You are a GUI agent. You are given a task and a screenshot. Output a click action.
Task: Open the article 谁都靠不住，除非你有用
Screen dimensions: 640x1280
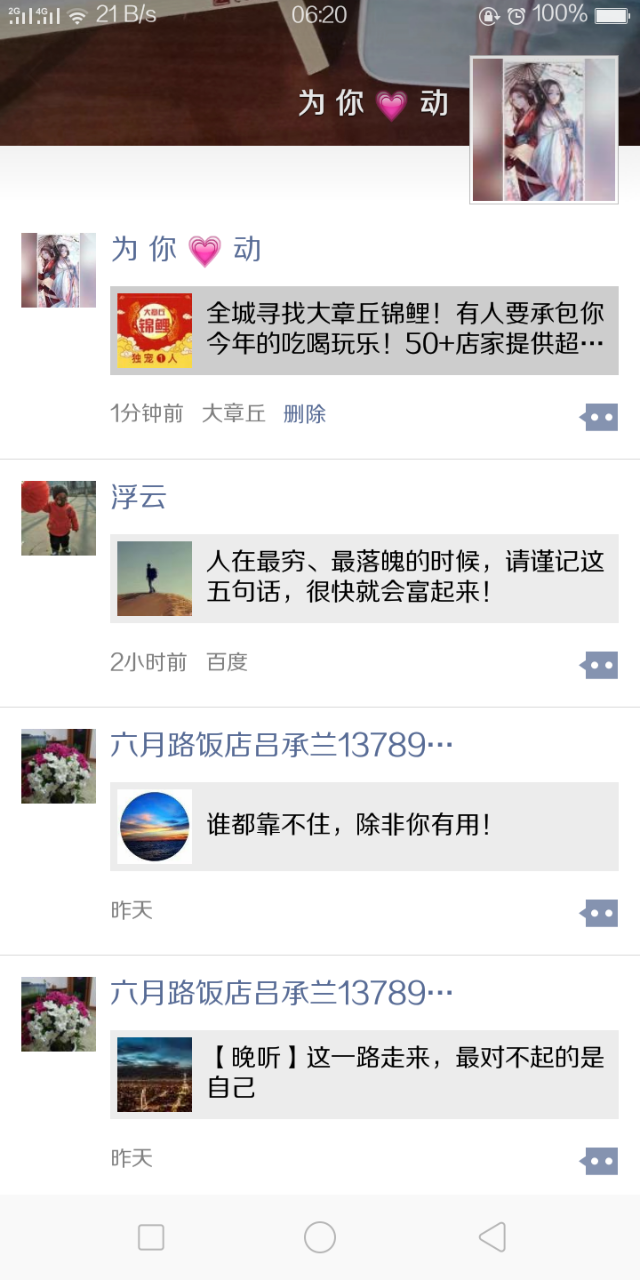[x=364, y=826]
